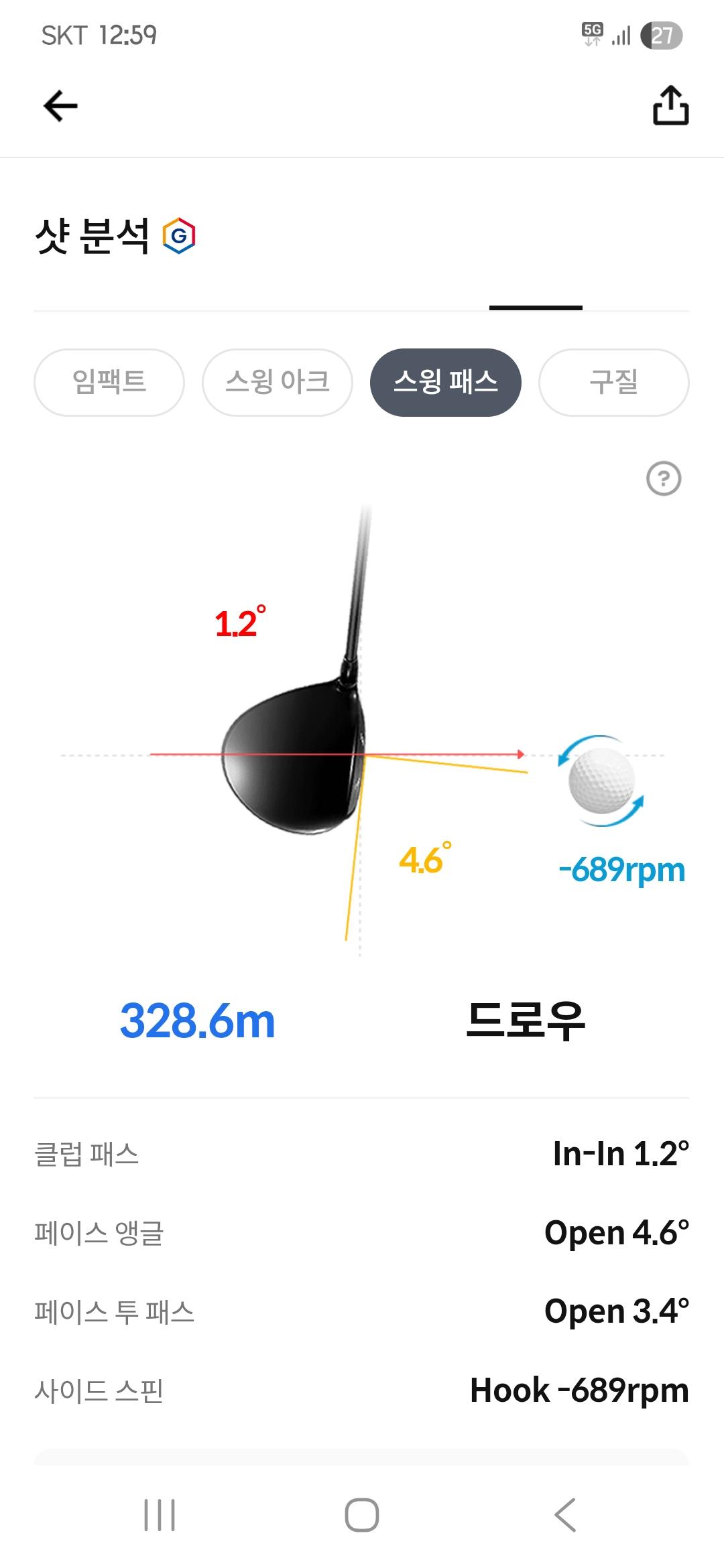Viewport: 724px width, 1568px height.
Task: Open the help question mark icon
Action: (x=664, y=478)
